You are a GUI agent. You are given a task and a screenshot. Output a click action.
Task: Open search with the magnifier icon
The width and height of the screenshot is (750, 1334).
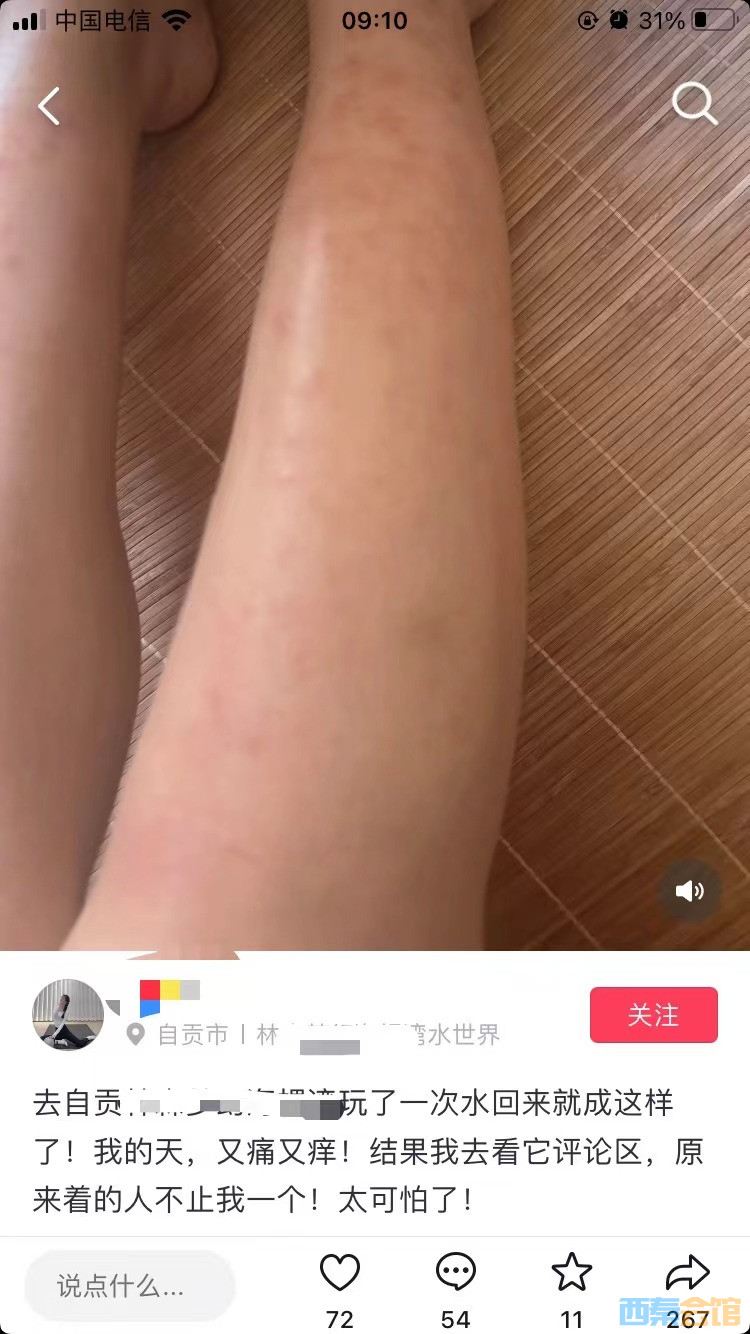point(694,103)
